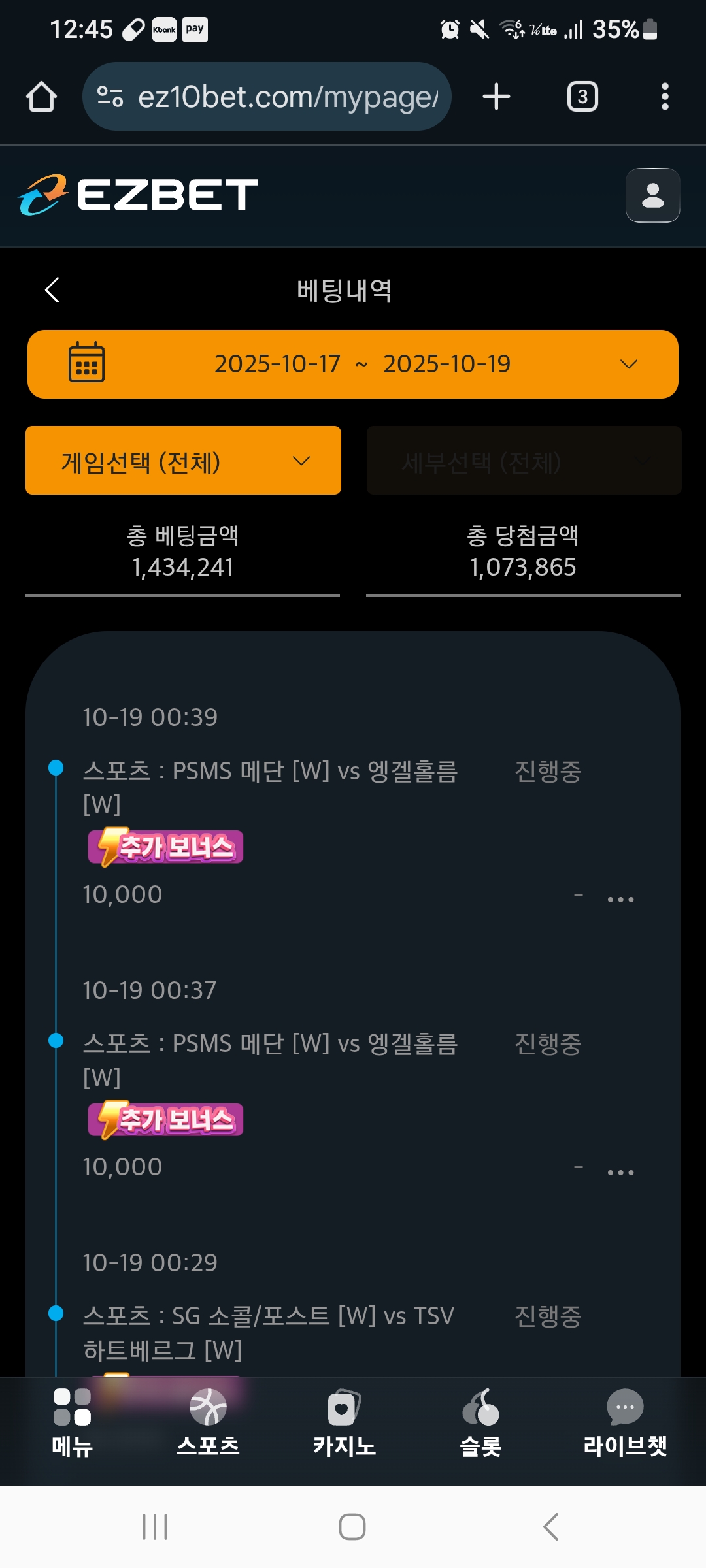The width and height of the screenshot is (706, 1568).
Task: Open more options for the 00:37 bet
Action: click(x=620, y=1173)
